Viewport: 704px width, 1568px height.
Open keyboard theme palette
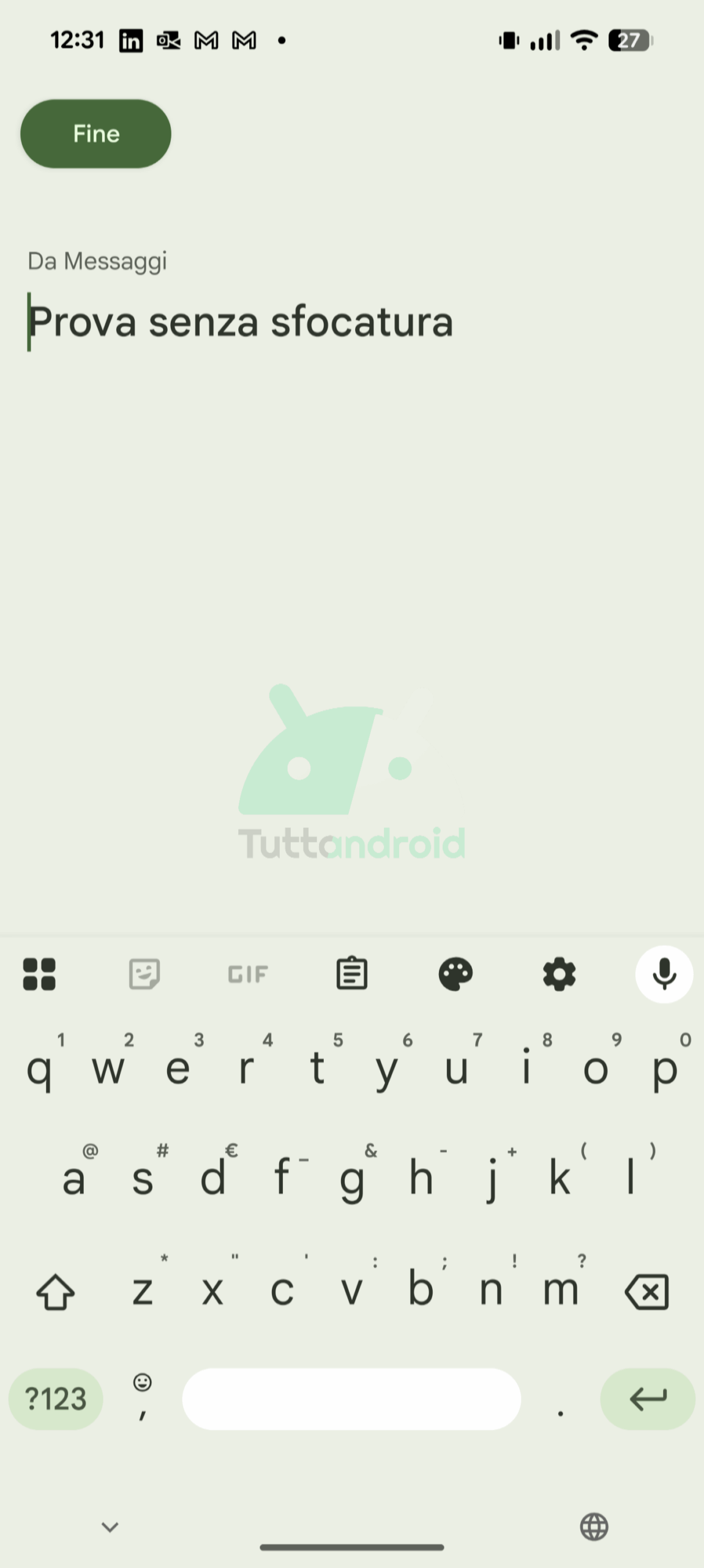(455, 974)
